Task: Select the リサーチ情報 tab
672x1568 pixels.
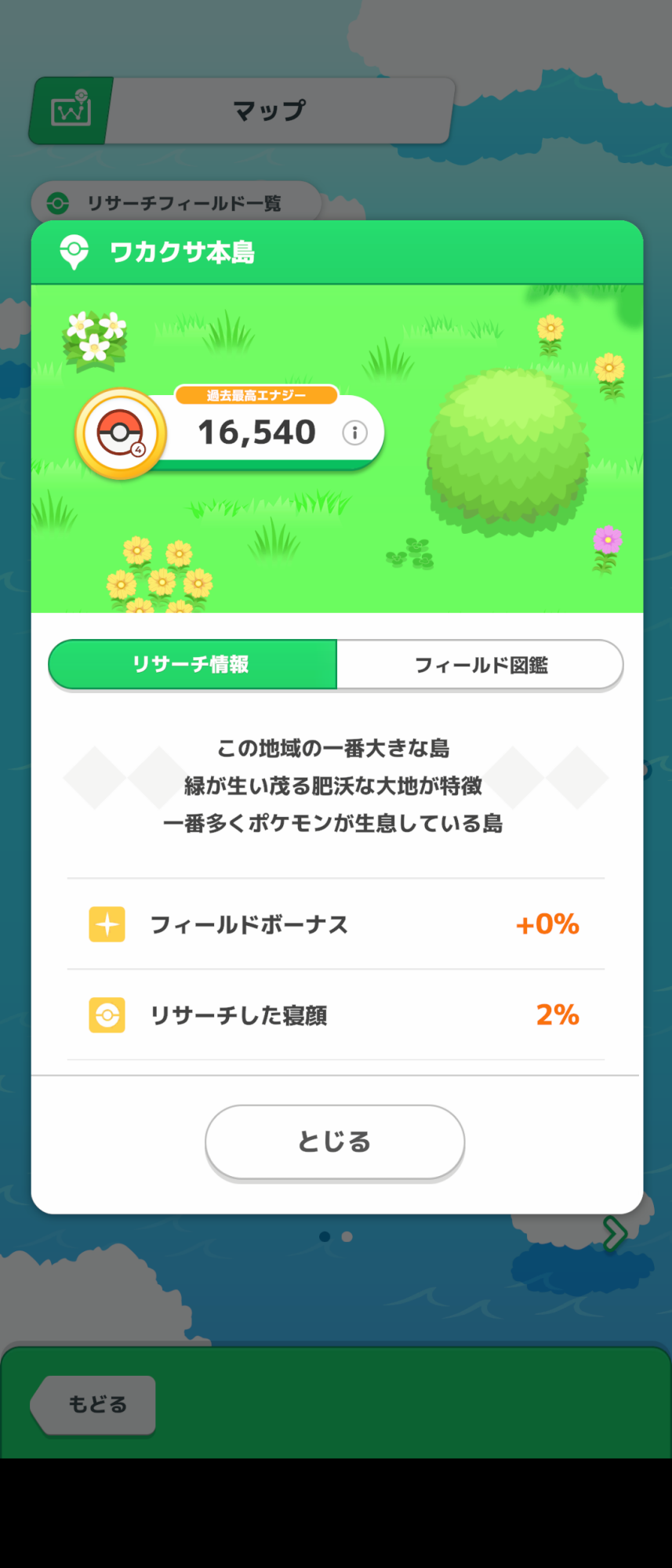Action: click(x=192, y=665)
